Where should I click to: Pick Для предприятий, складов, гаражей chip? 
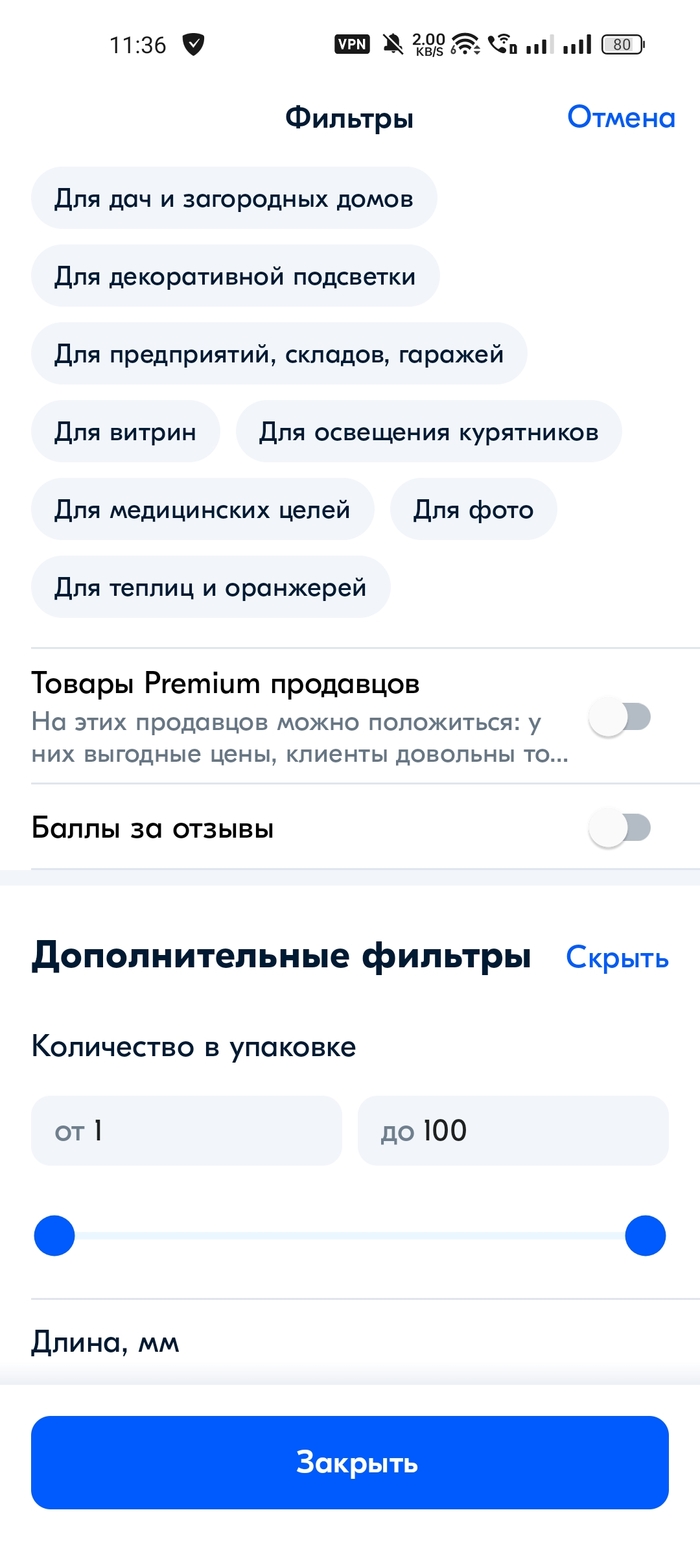pyautogui.click(x=279, y=354)
